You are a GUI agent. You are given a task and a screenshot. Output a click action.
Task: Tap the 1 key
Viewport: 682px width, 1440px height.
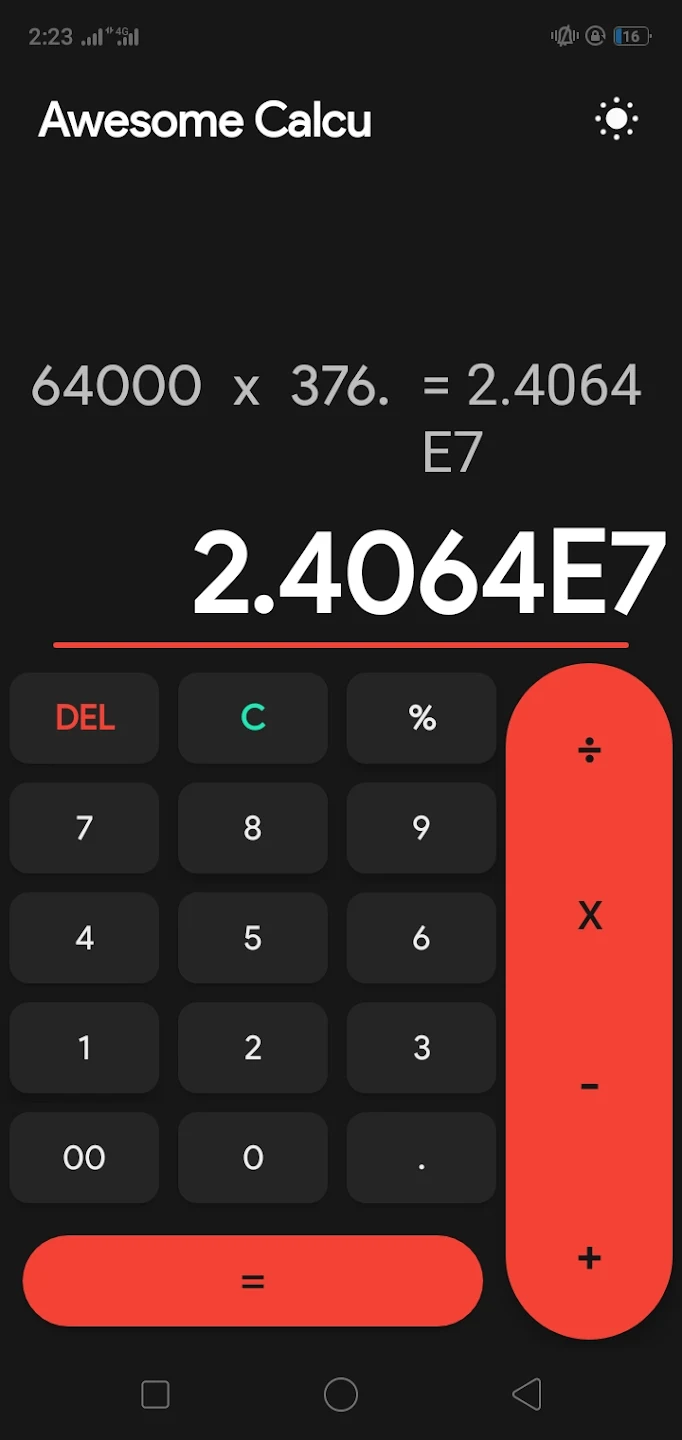pyautogui.click(x=84, y=1048)
